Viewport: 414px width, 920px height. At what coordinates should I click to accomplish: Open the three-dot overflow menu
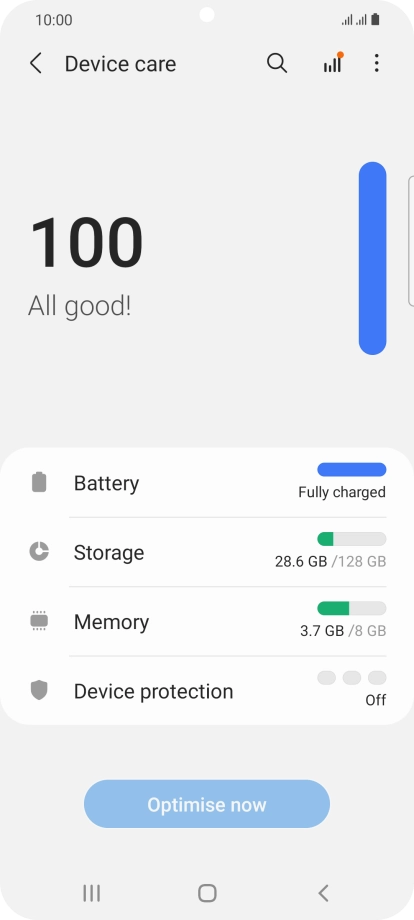(x=376, y=63)
